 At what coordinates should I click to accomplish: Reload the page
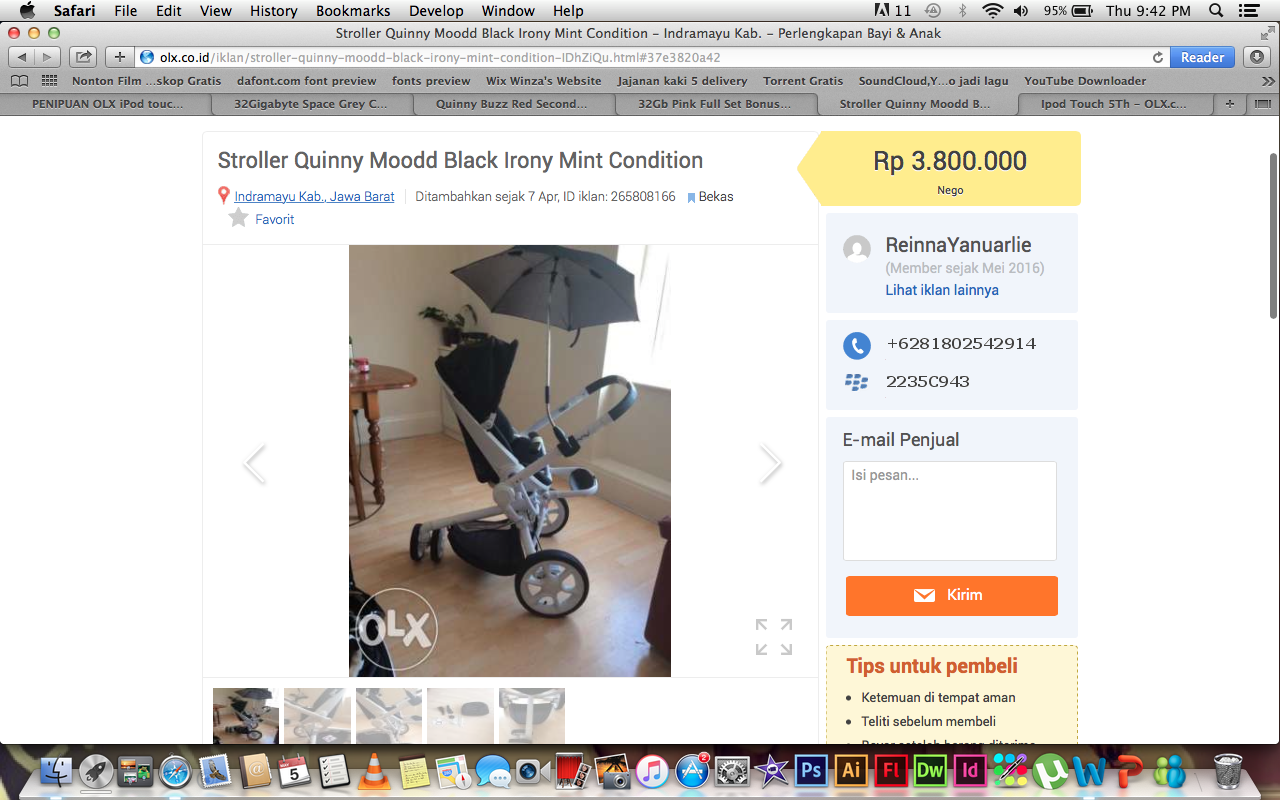pyautogui.click(x=1158, y=57)
